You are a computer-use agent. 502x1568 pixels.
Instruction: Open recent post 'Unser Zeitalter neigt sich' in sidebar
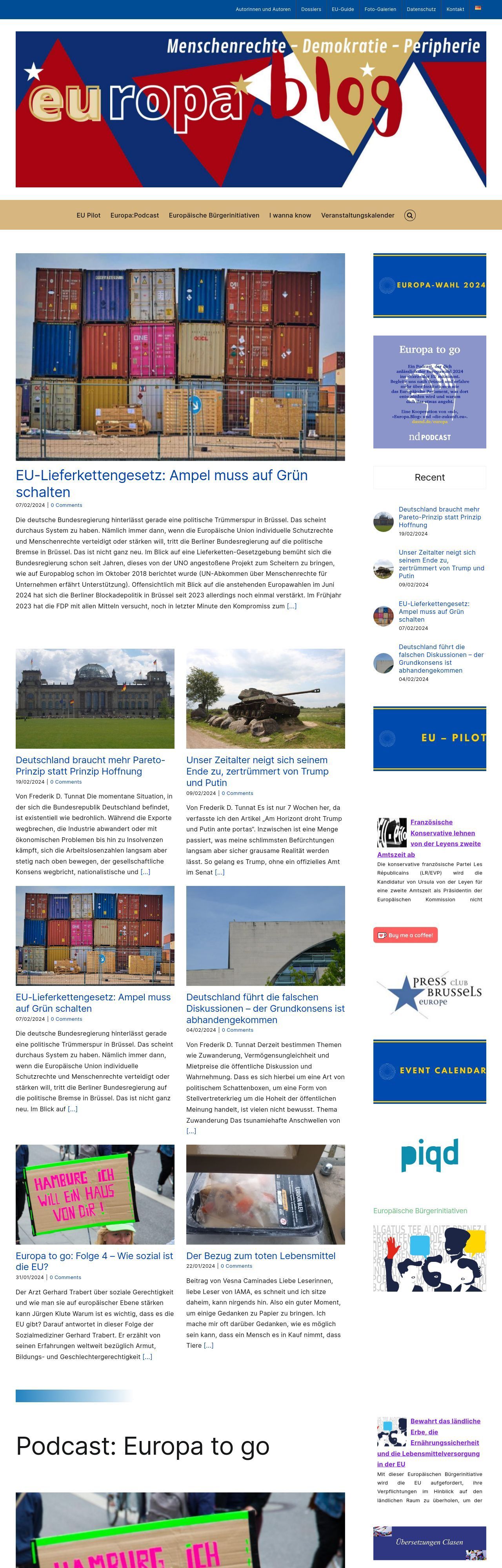pos(441,564)
